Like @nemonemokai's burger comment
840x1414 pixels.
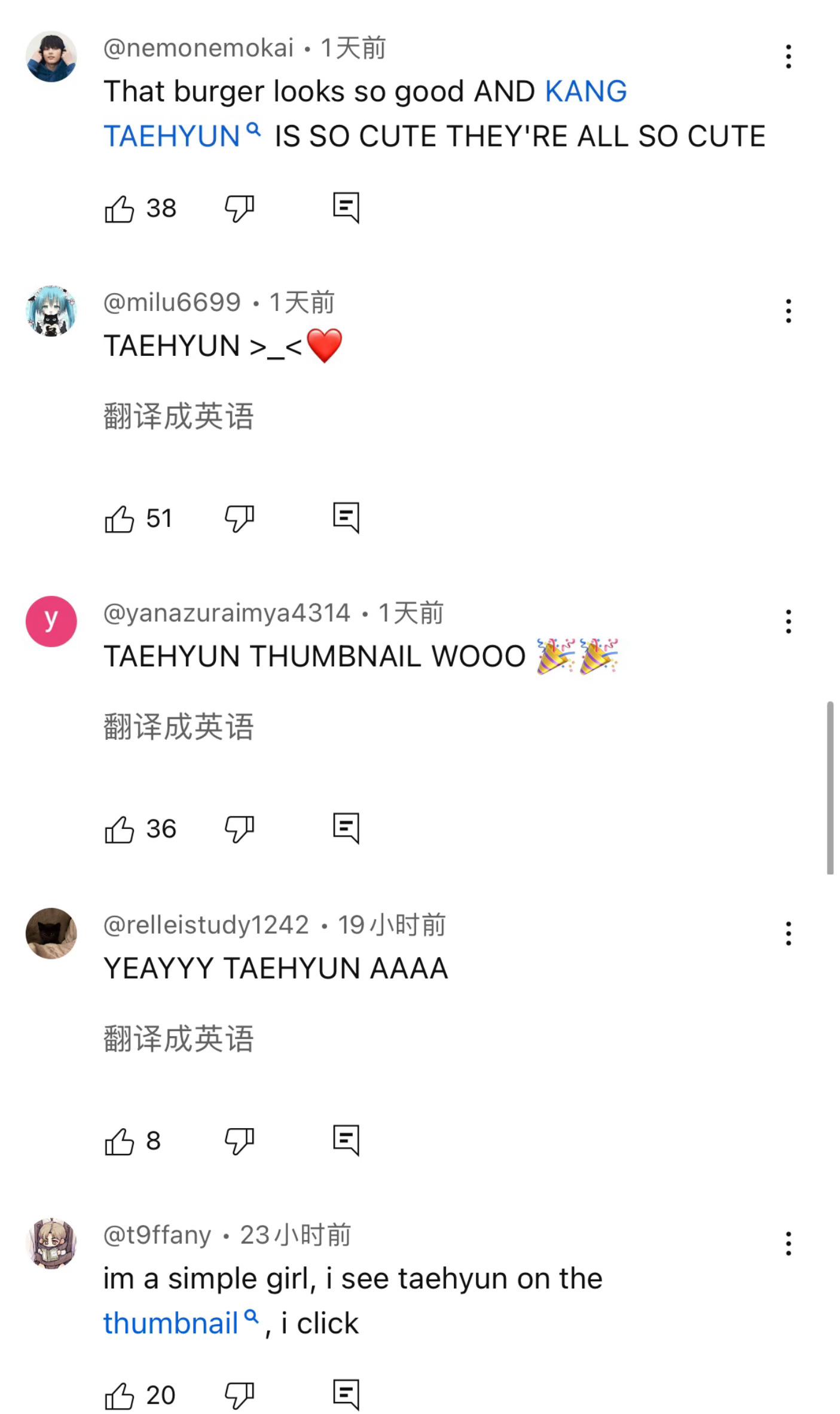pyautogui.click(x=119, y=209)
